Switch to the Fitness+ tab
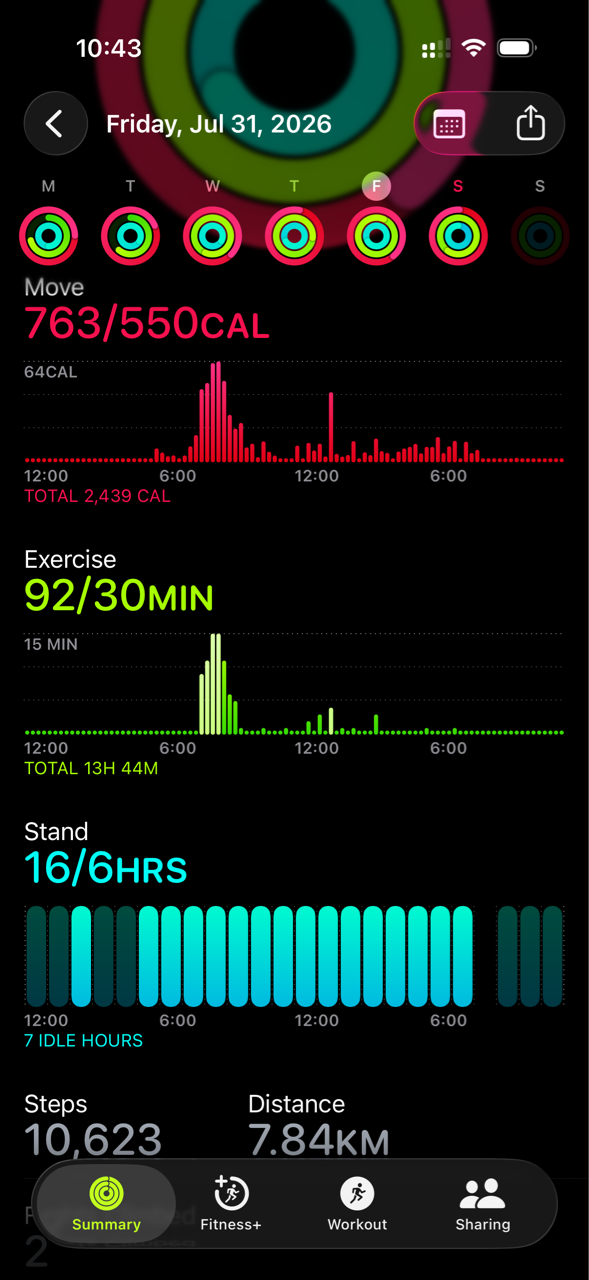The width and height of the screenshot is (589, 1280). point(231,1204)
